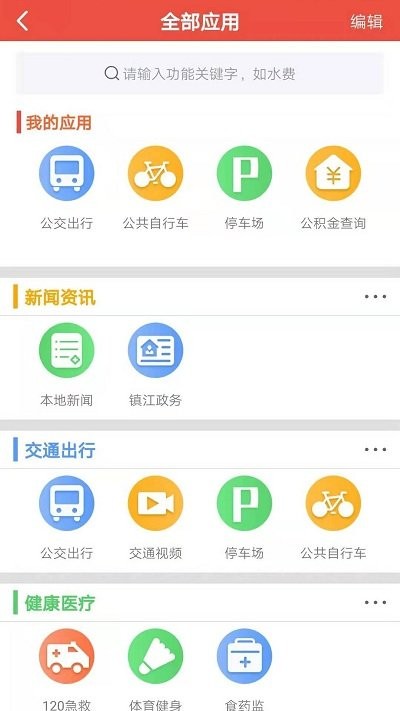
Task: Go back using the header arrow
Action: pos(23,21)
